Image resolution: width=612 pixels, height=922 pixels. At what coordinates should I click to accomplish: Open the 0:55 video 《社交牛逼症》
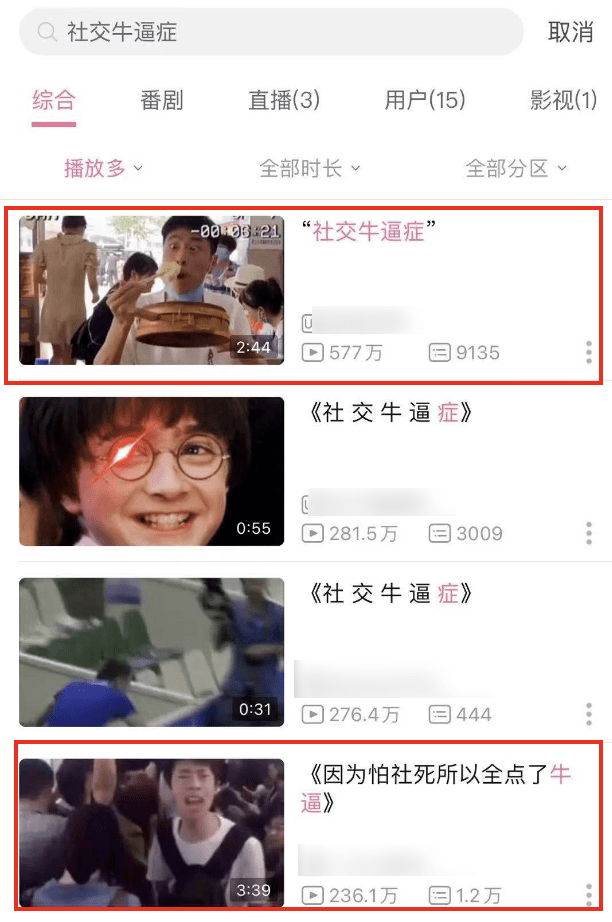(151, 471)
